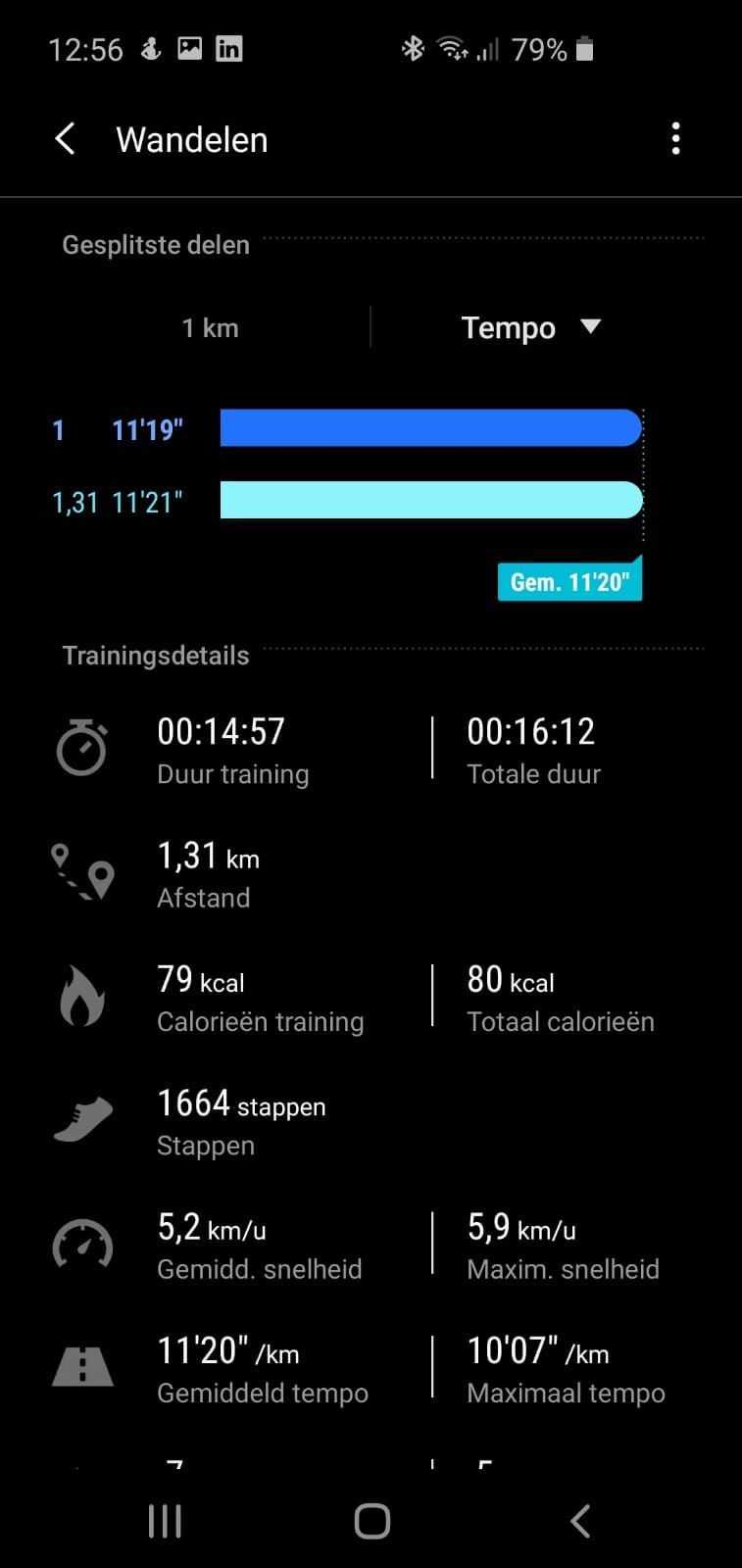Open the recent apps overview
This screenshot has width=742, height=1568.
click(x=165, y=1521)
